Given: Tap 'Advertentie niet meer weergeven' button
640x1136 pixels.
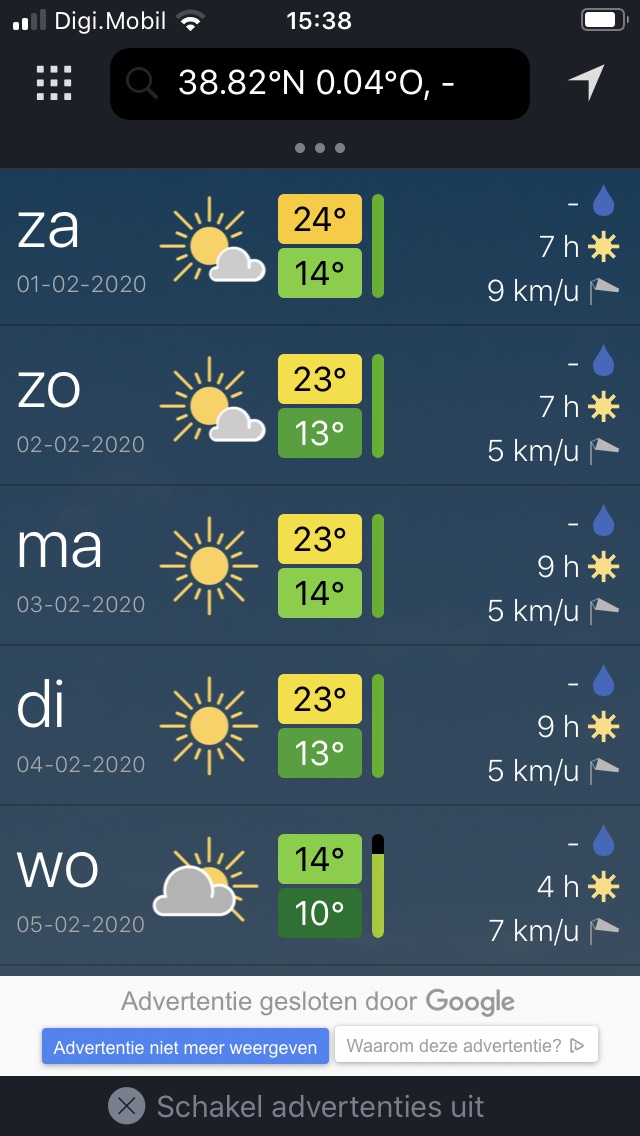Looking at the screenshot, I should [x=186, y=1046].
